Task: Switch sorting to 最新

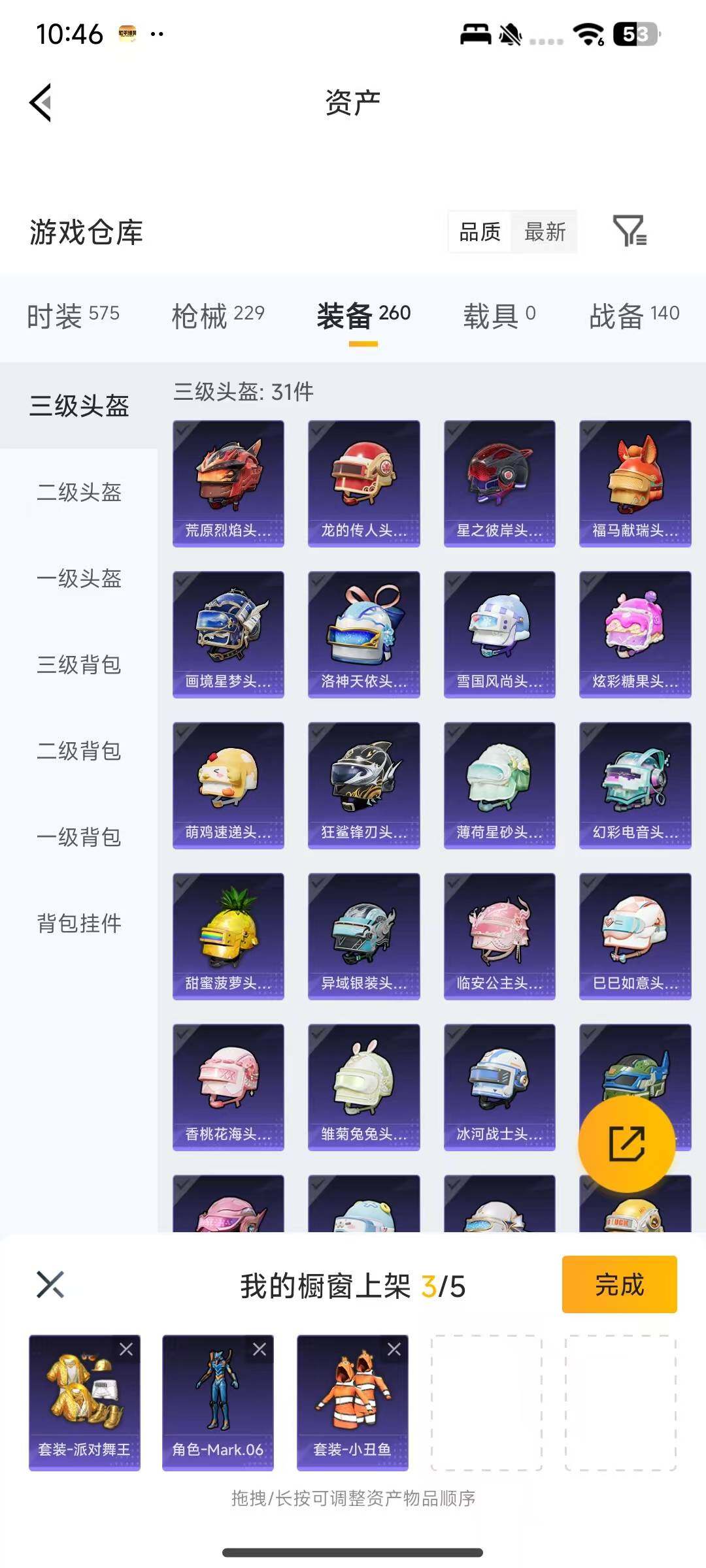Action: pos(546,233)
